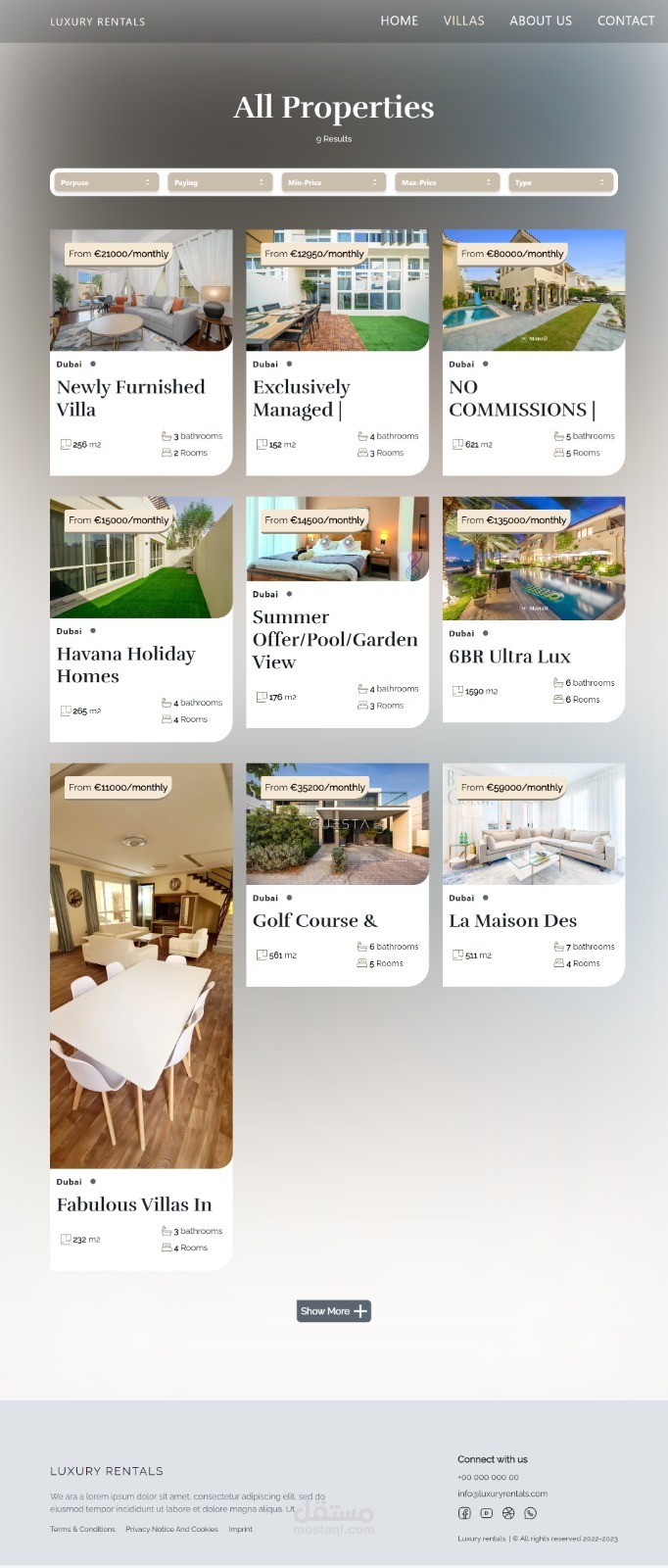Screen dimensions: 668x1568
Task: Expand the Type filter dropdown
Action: click(561, 182)
